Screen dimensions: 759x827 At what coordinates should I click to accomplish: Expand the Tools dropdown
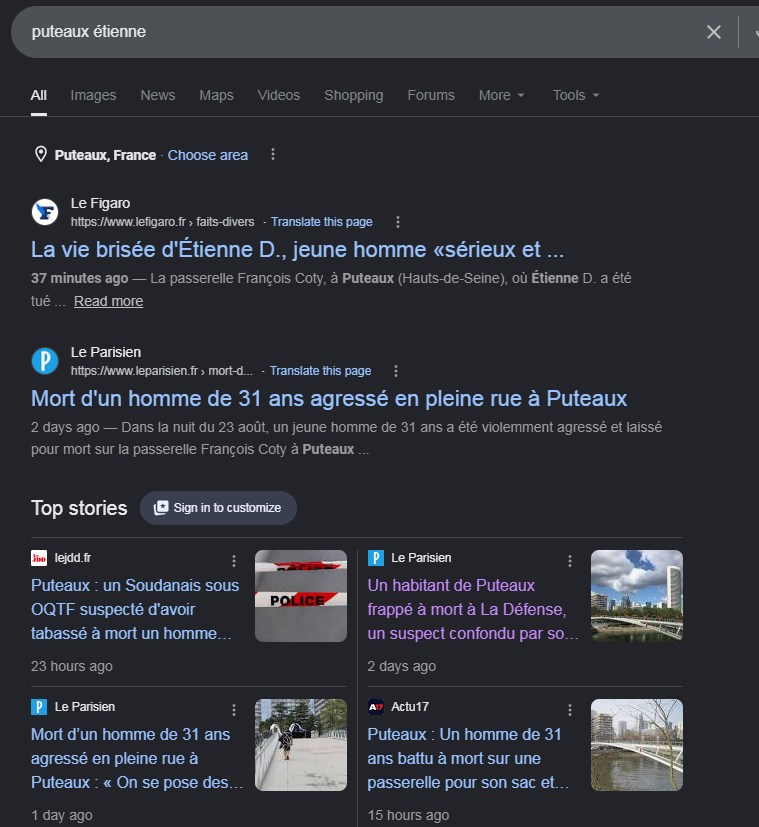point(575,95)
